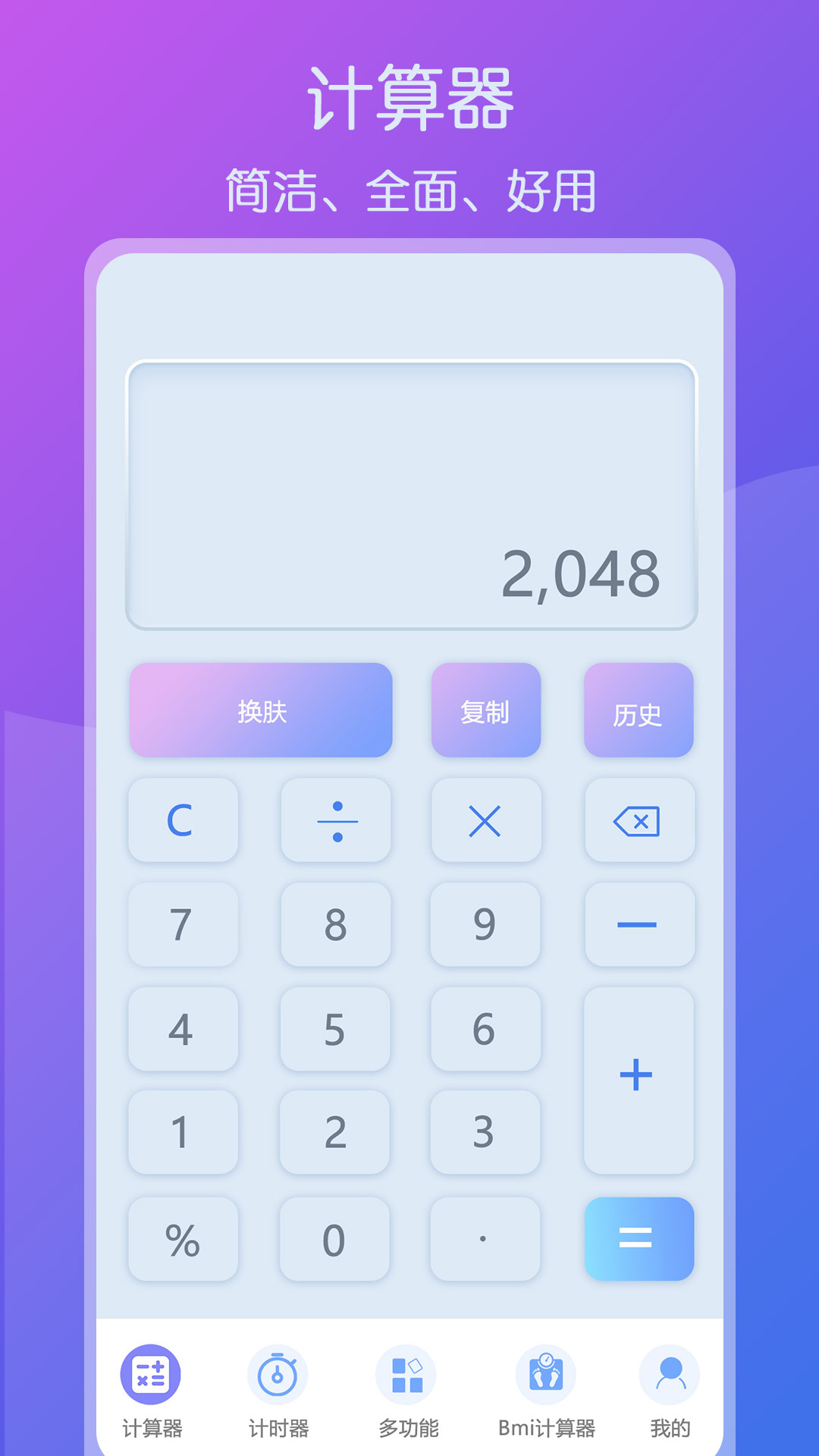
Task: Tap the 复制 (copy) button
Action: 486,710
